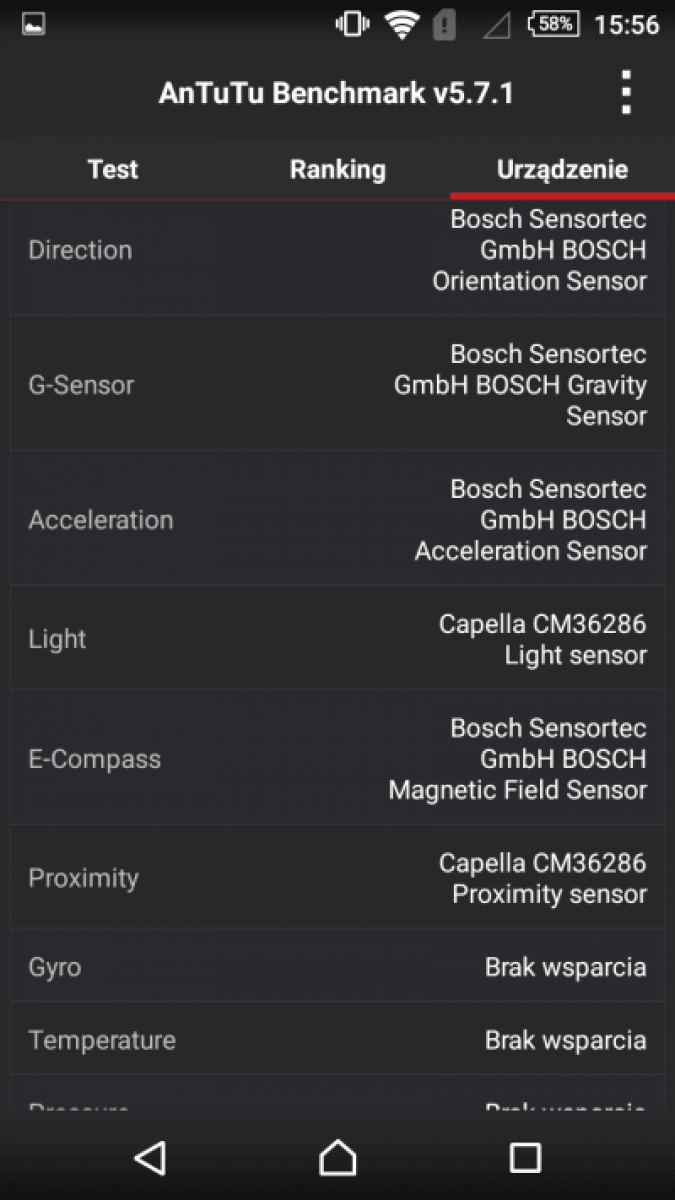Select the Urządzenie tab
The height and width of the screenshot is (1200, 675).
pos(562,169)
